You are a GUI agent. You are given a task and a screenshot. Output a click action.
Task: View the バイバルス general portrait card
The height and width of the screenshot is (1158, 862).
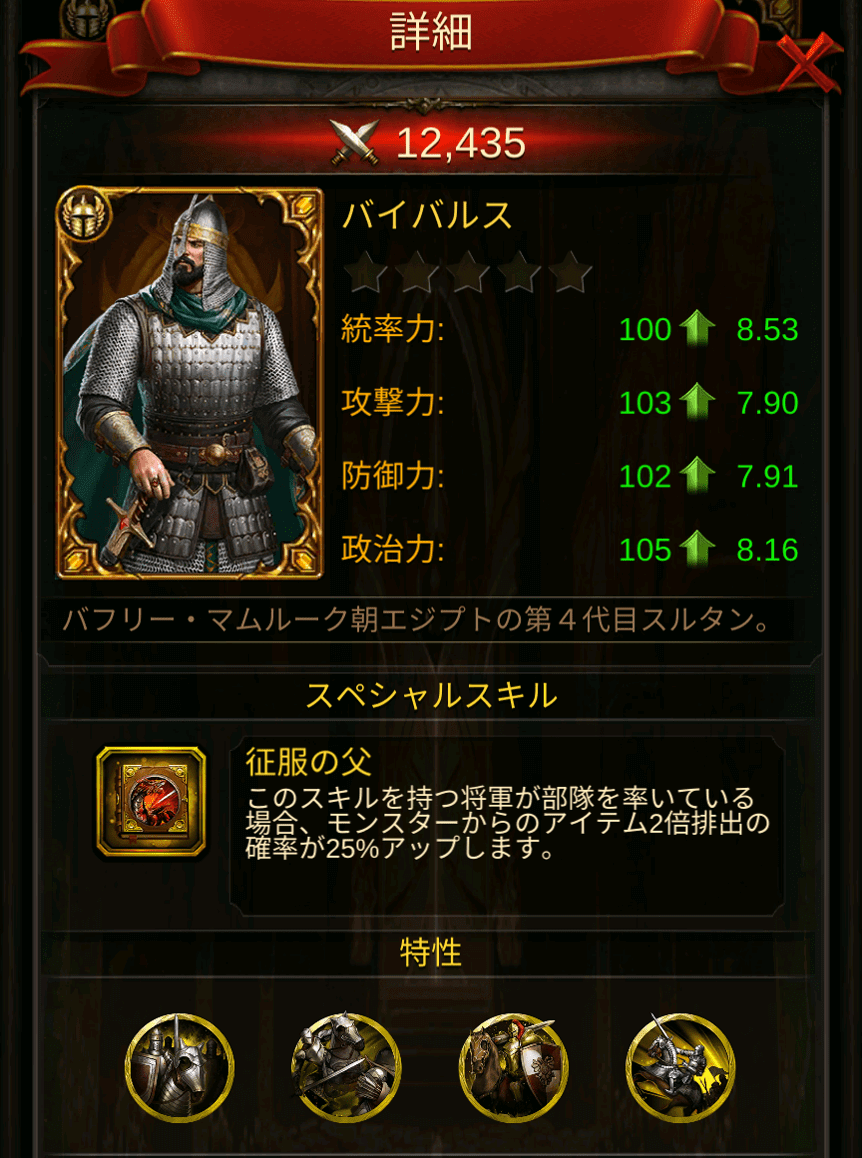tap(190, 383)
